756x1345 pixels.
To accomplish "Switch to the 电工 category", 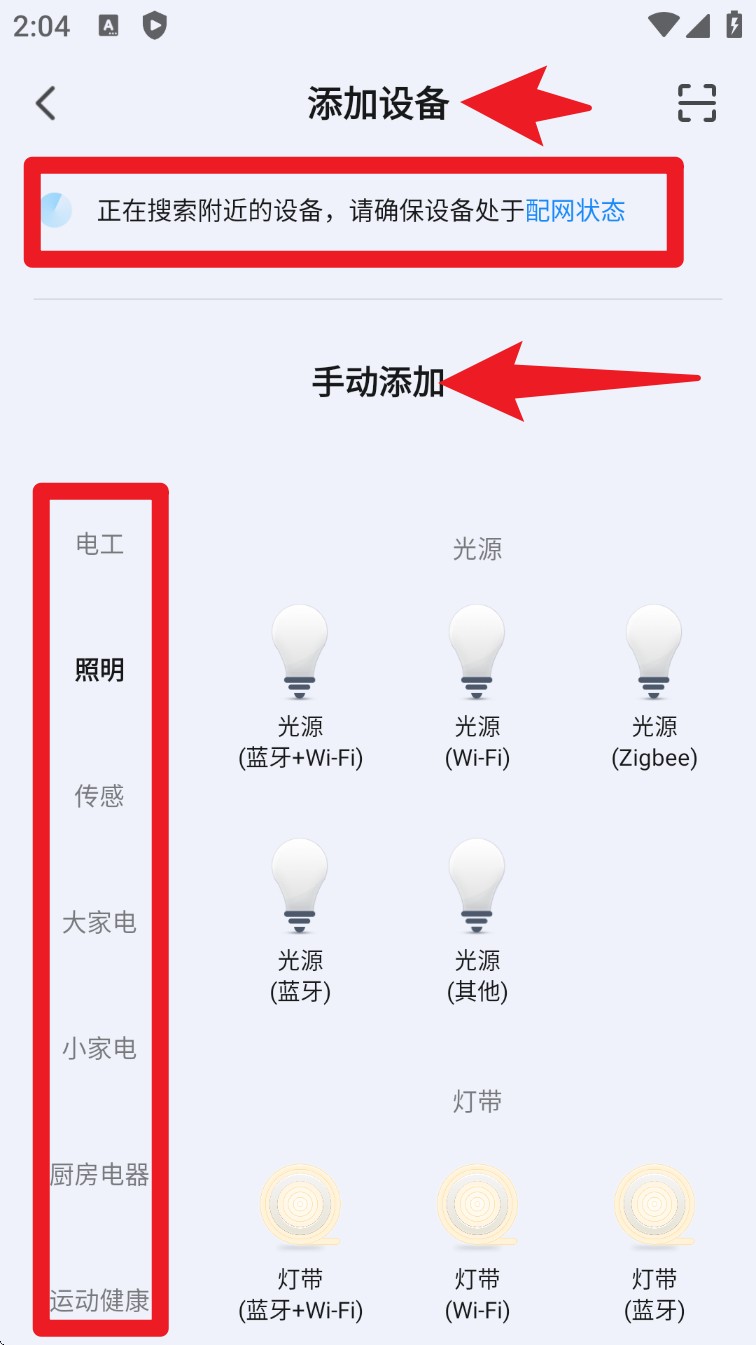I will tap(100, 544).
